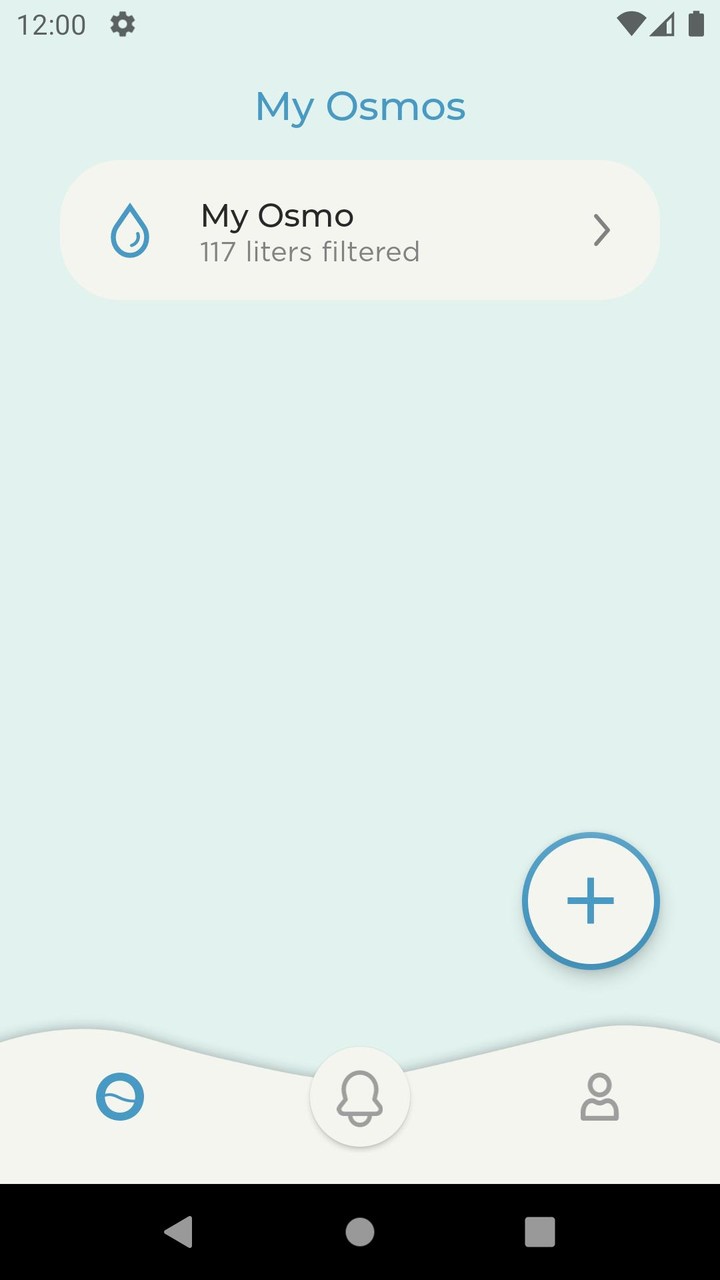This screenshot has width=720, height=1280.
Task: Add a new Osmo with plus button
Action: (590, 901)
